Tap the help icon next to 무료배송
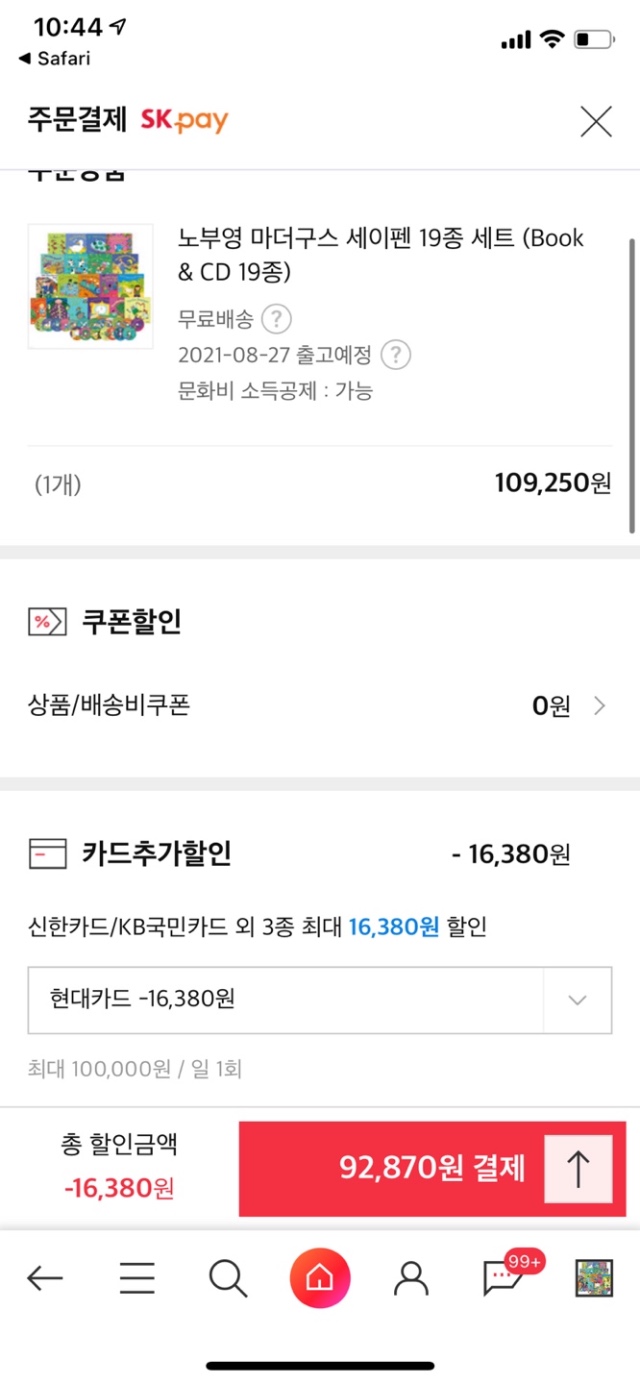This screenshot has width=640, height=1384. 276,320
